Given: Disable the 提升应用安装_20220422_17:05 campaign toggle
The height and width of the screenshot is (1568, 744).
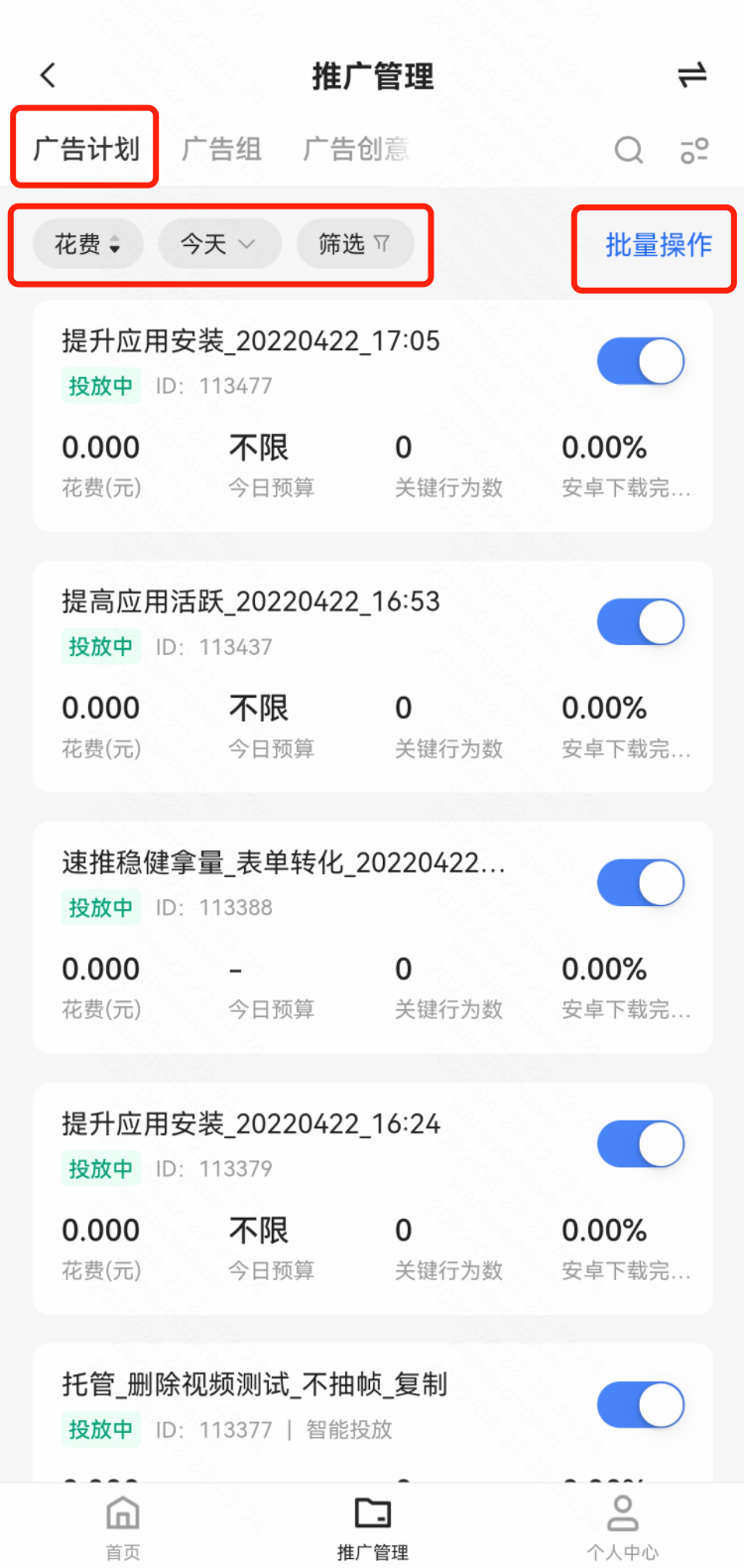Looking at the screenshot, I should 640,361.
